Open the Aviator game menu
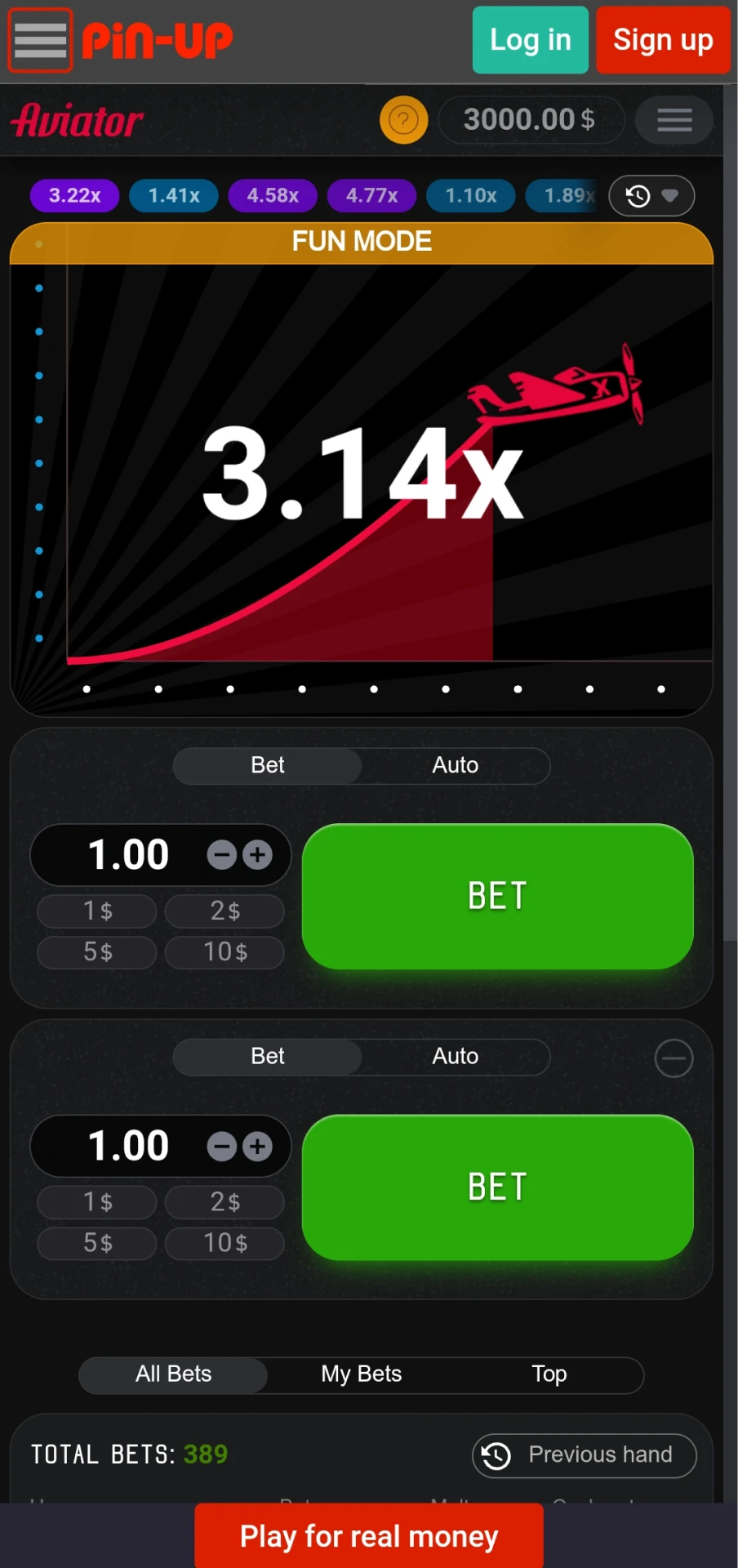The image size is (738, 1568). [x=674, y=120]
